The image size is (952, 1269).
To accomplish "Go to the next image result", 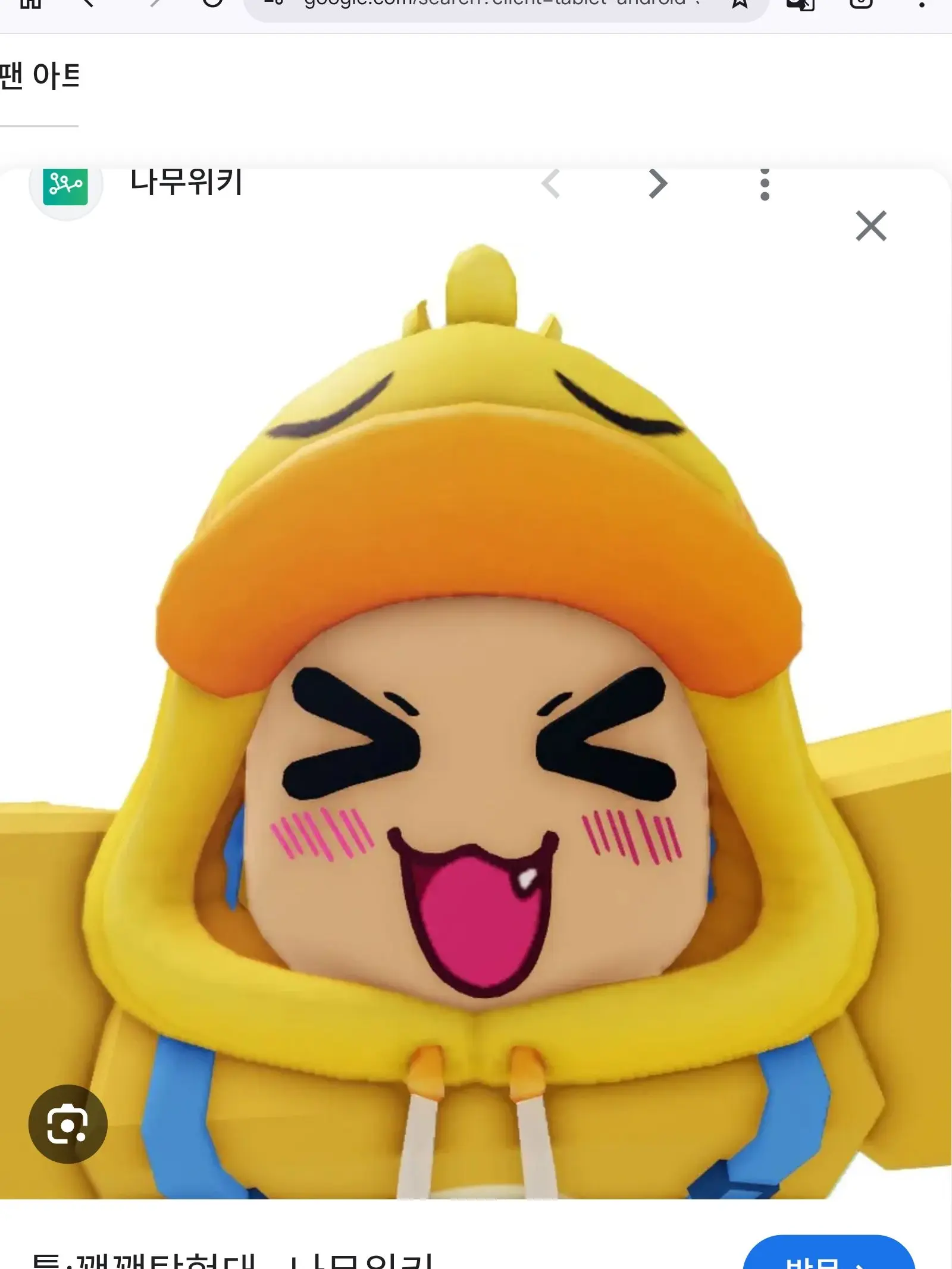I will [657, 184].
